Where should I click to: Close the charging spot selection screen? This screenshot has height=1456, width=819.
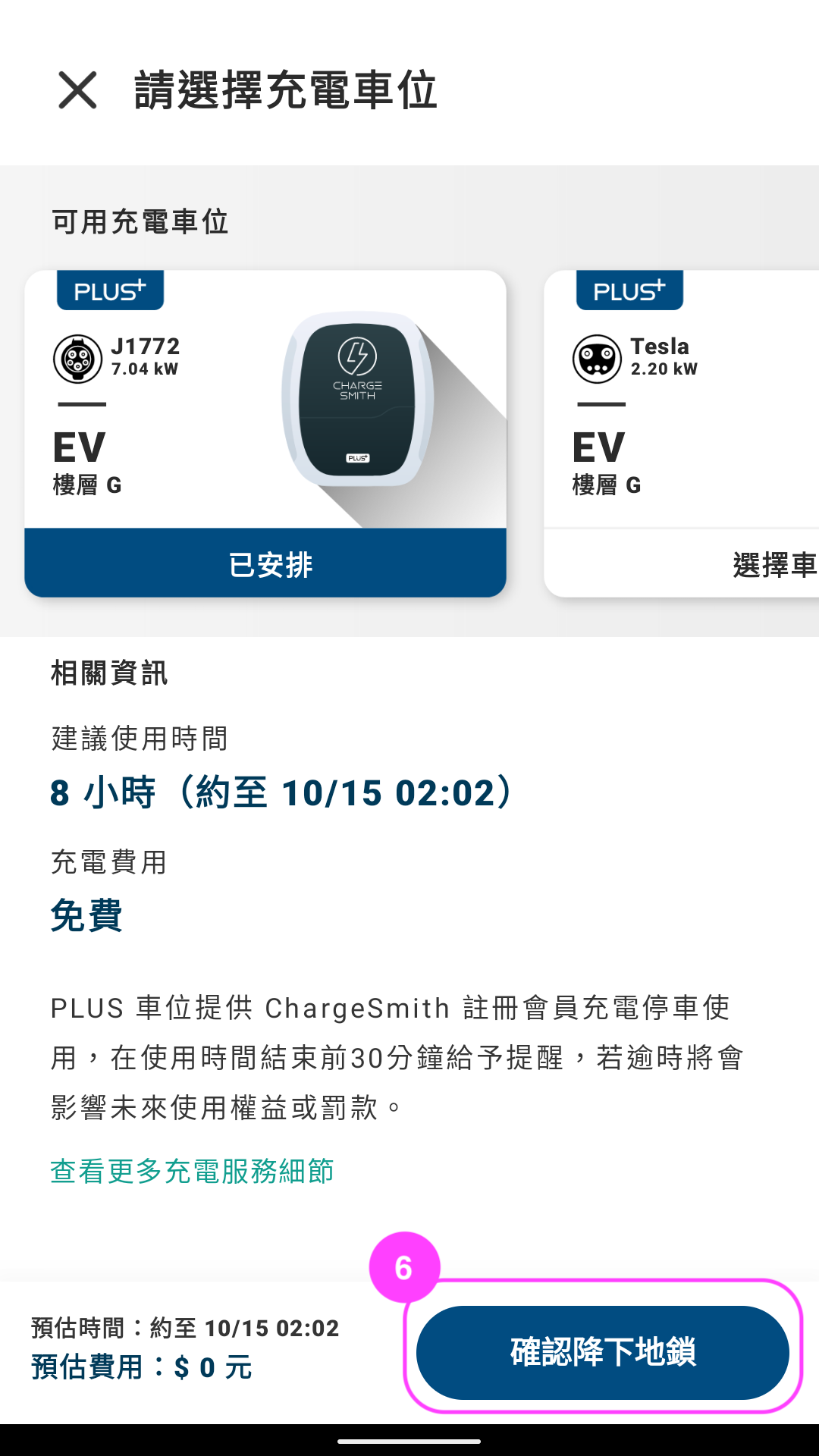[77, 90]
